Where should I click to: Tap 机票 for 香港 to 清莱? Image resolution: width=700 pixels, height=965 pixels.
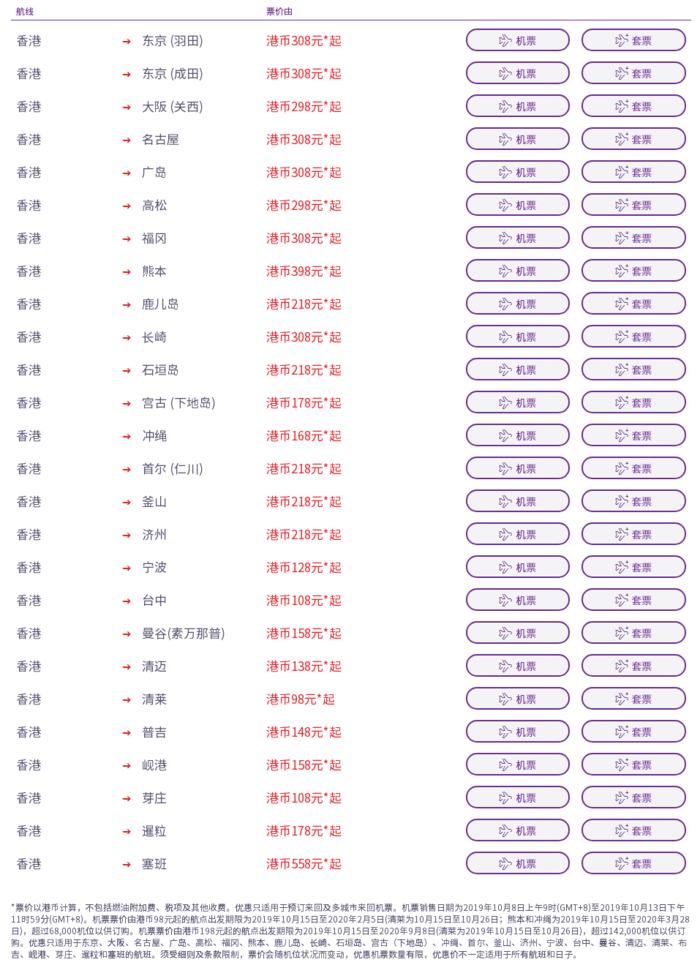[x=517, y=699]
